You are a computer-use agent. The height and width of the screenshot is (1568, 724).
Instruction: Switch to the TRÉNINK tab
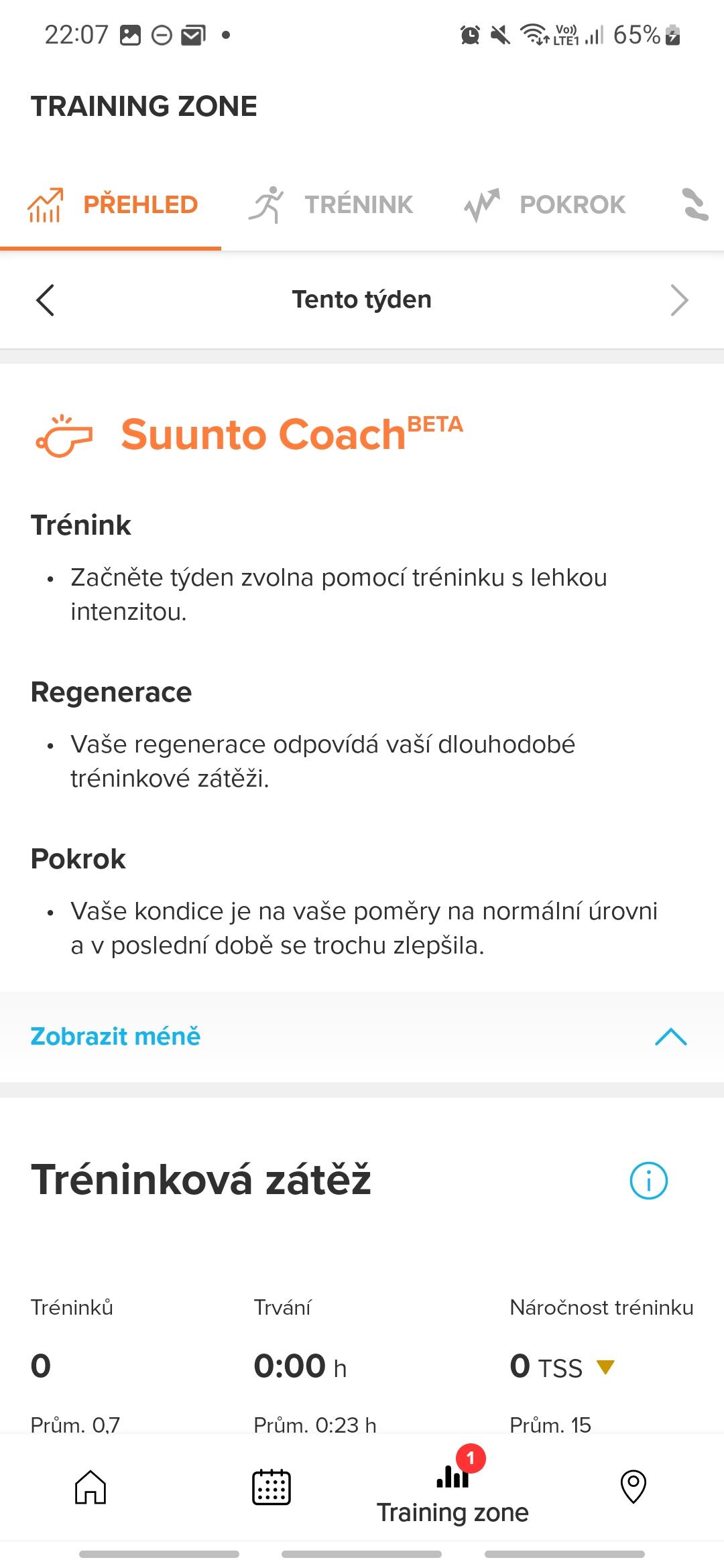(x=331, y=204)
